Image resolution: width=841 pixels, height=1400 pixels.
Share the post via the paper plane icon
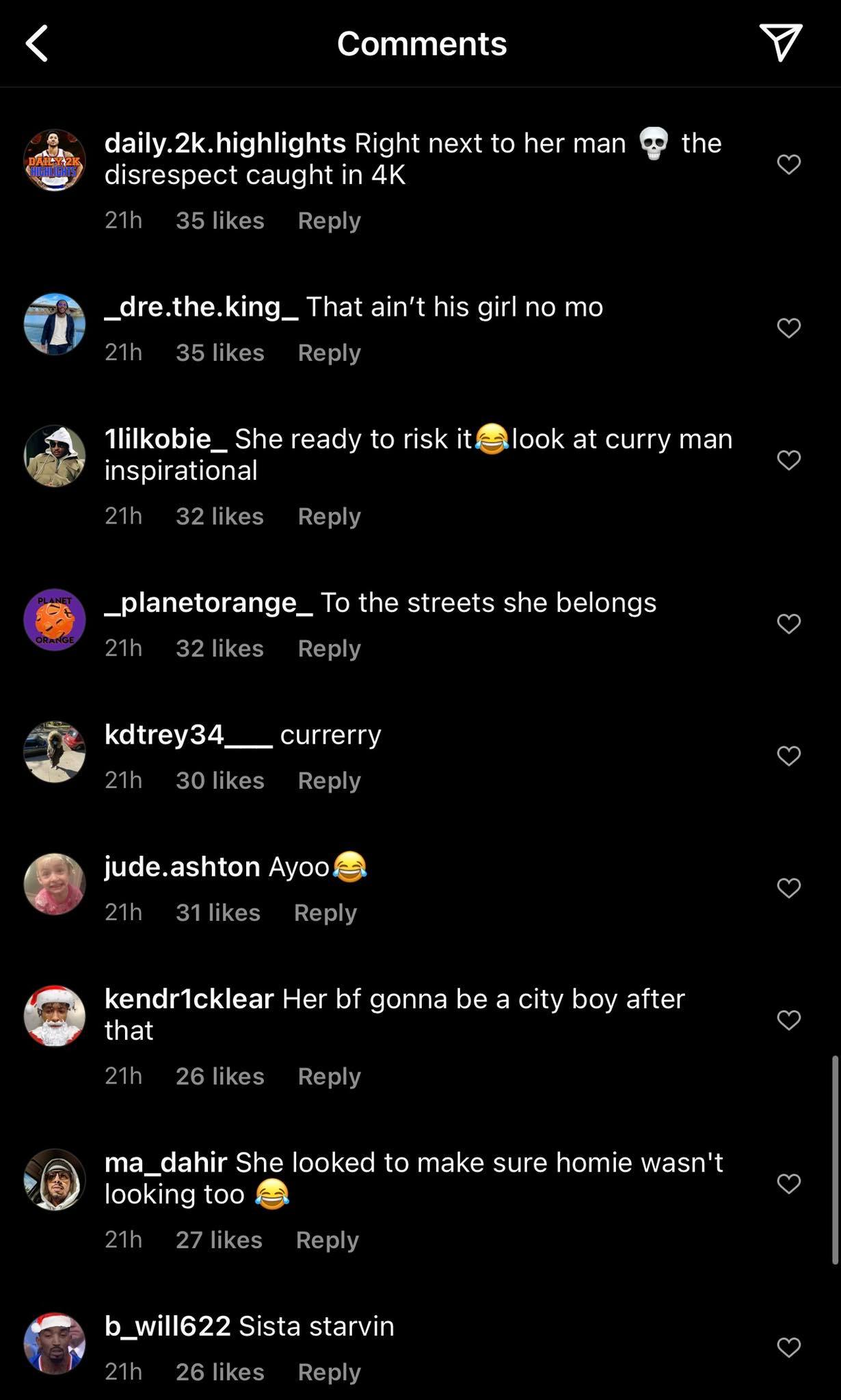(780, 42)
